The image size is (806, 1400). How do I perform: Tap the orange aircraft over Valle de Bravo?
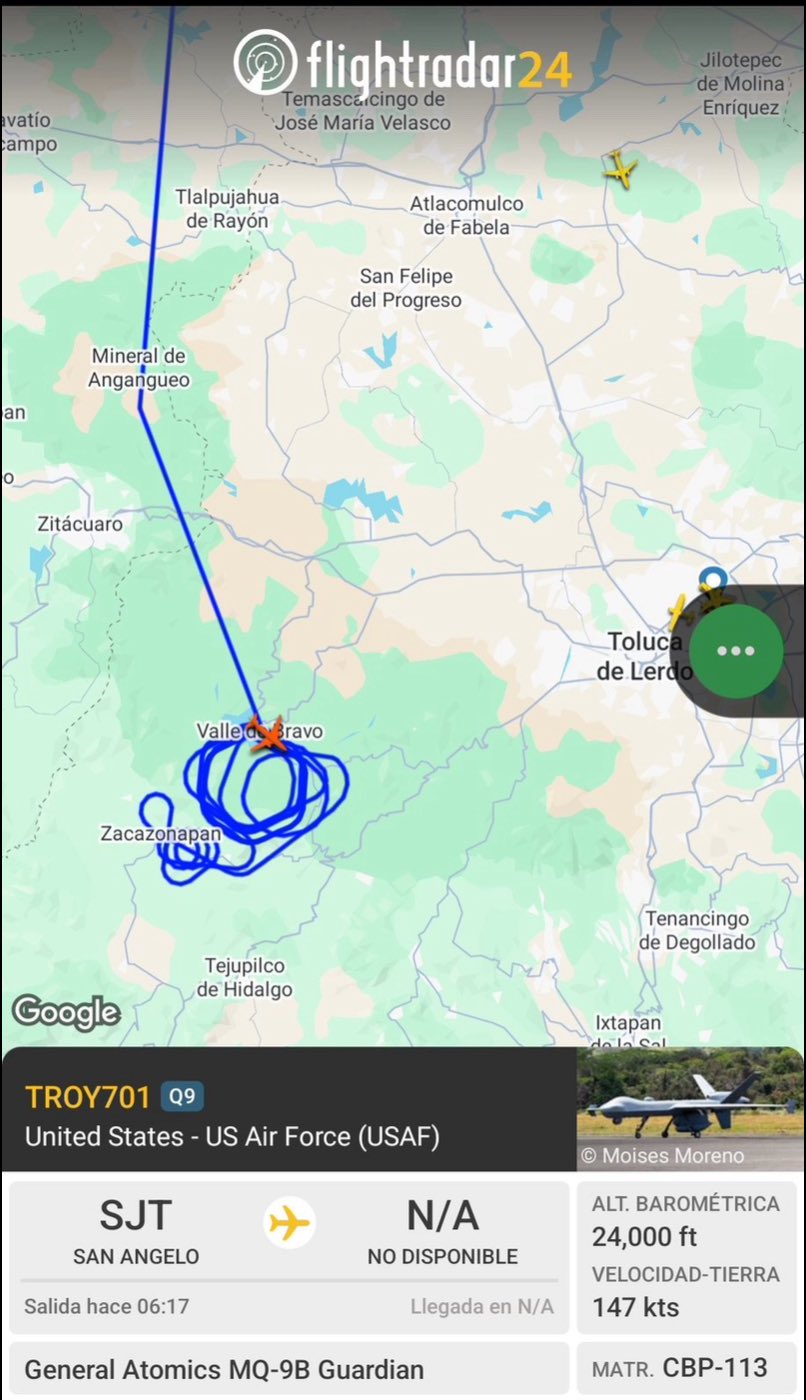pos(267,735)
